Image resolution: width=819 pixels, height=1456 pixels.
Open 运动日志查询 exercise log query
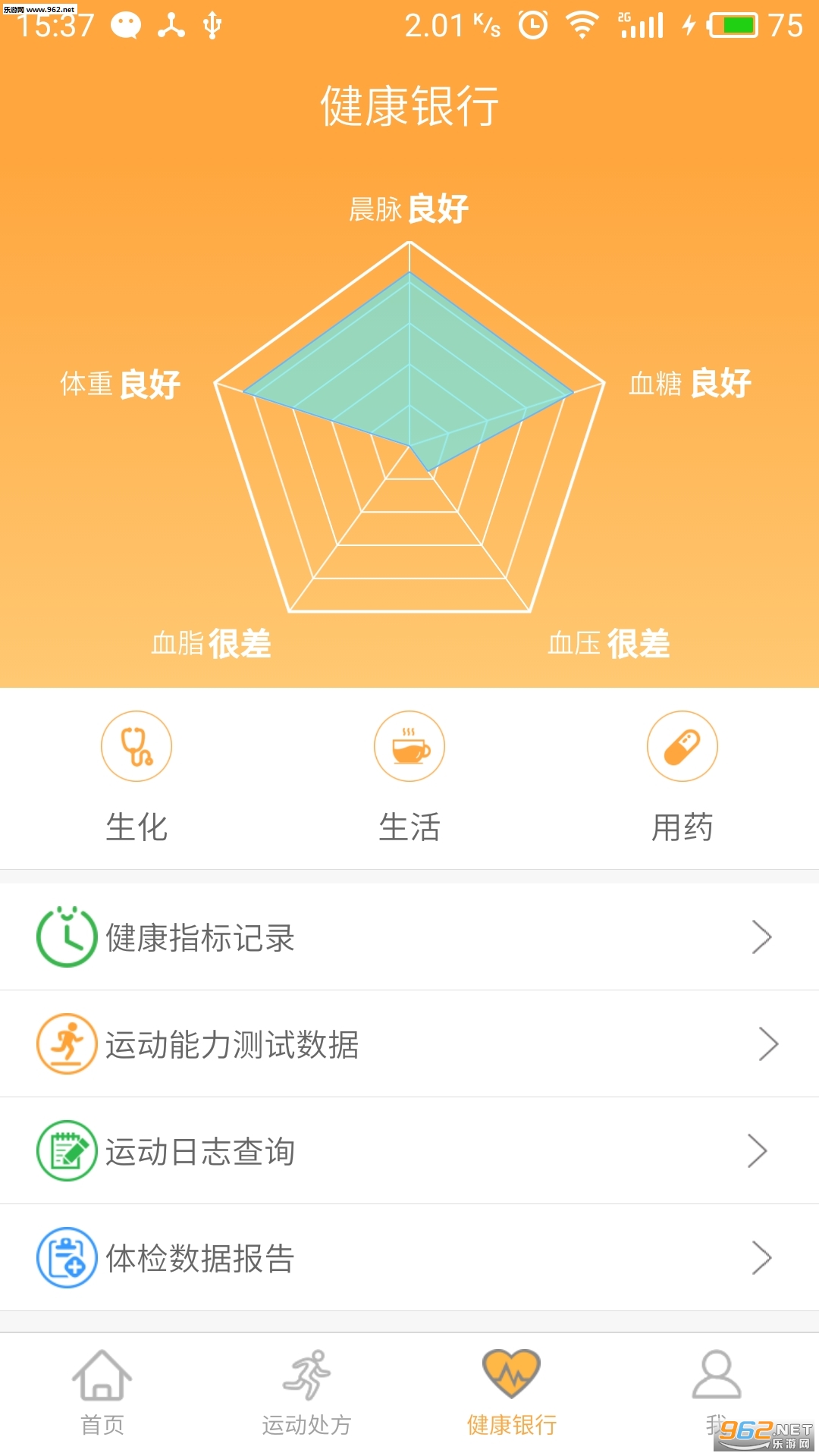pos(409,1151)
